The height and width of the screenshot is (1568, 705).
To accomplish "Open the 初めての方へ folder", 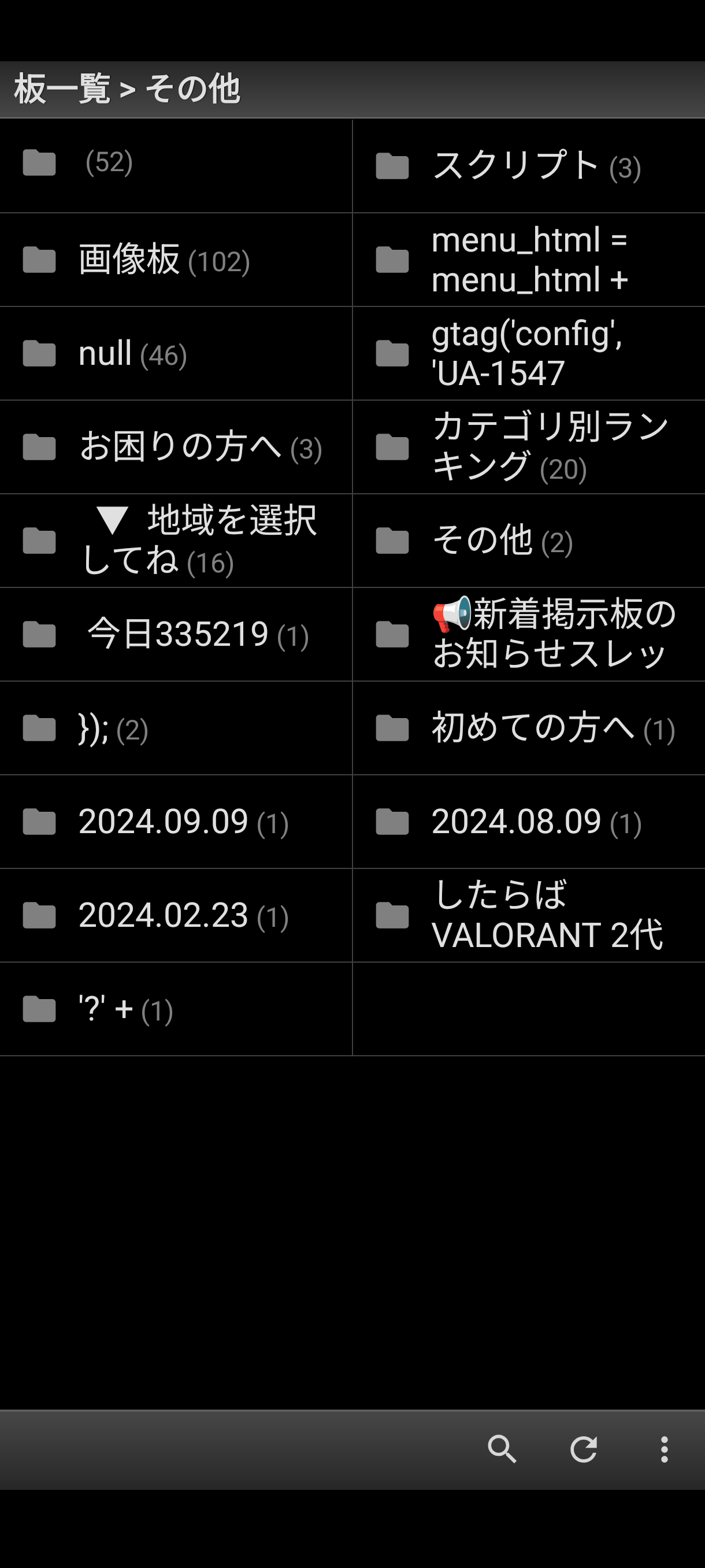I will click(x=529, y=728).
